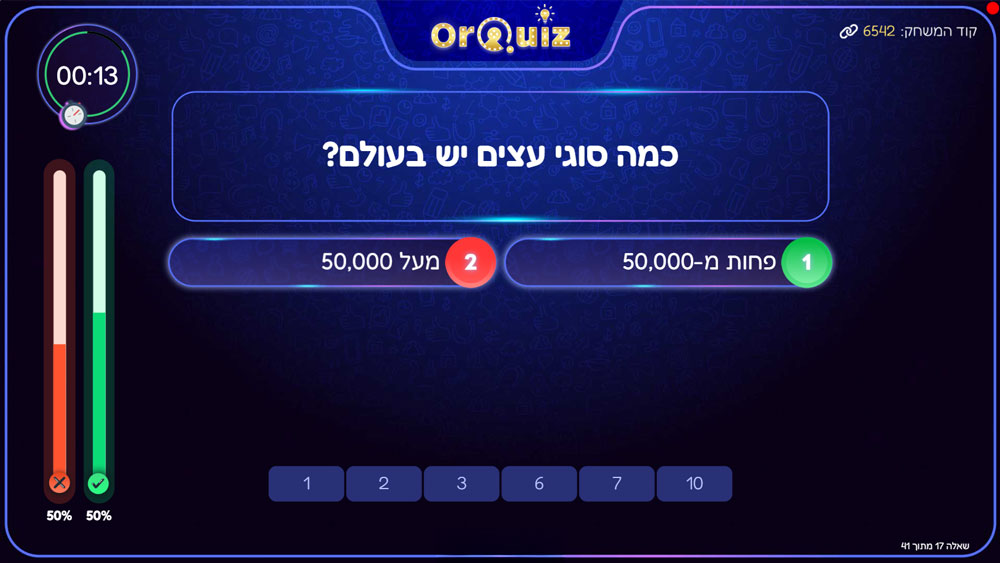Tap the stopwatch icon under the timer
This screenshot has width=1000, height=563.
[x=74, y=115]
